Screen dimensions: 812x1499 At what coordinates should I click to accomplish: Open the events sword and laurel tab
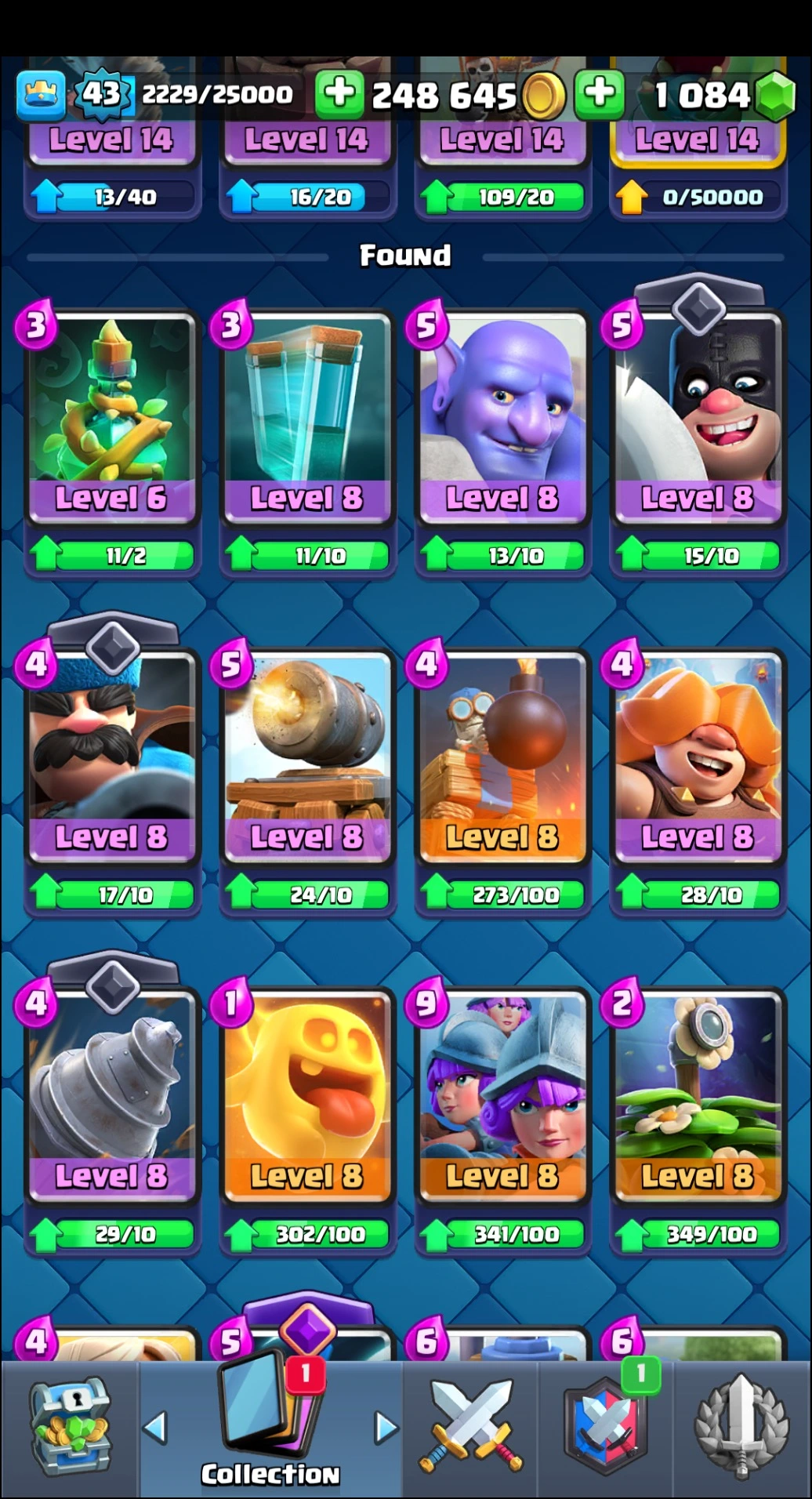741,1428
